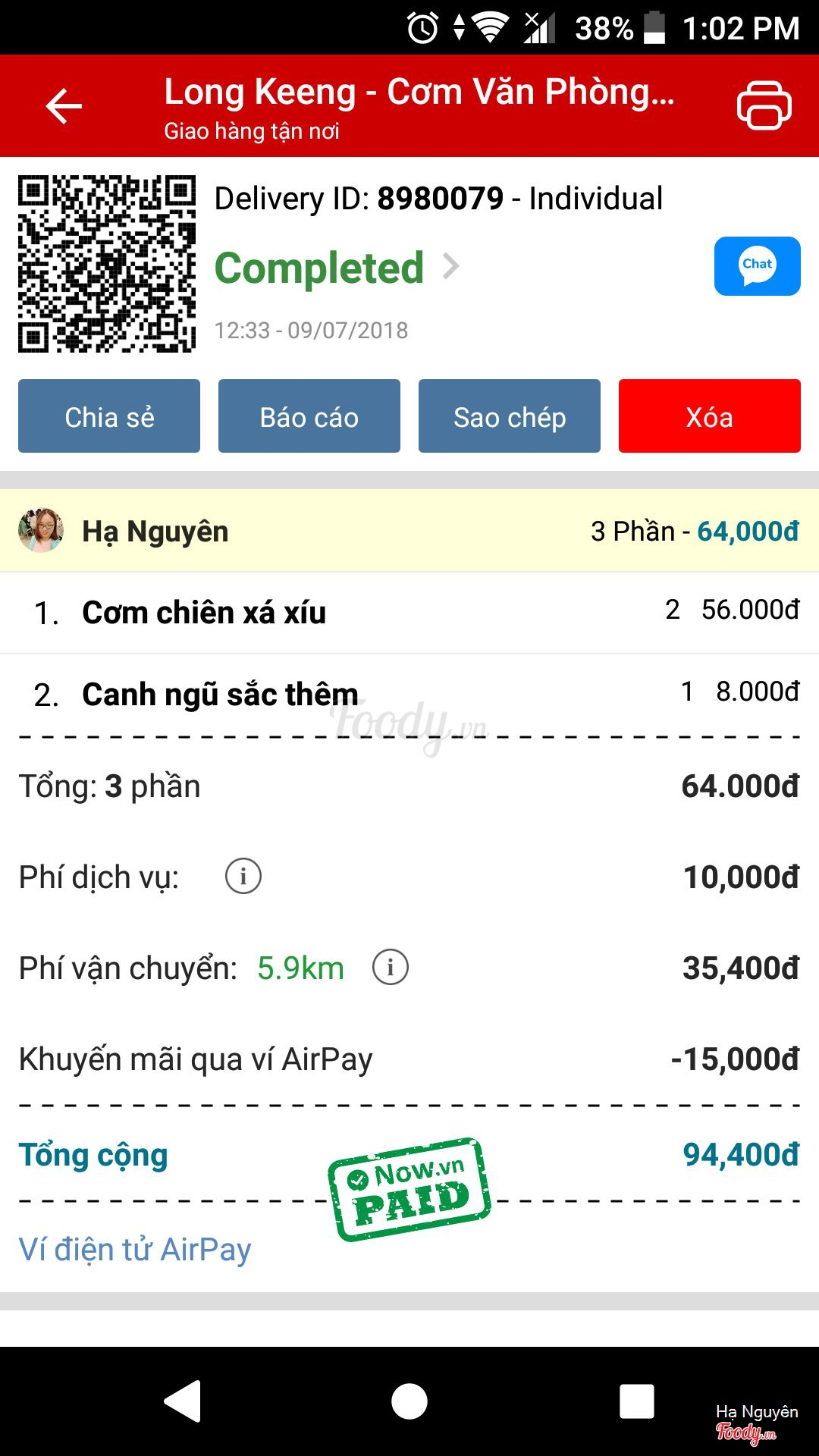Show info about Phí dịch vụ
819x1456 pixels.
tap(243, 877)
